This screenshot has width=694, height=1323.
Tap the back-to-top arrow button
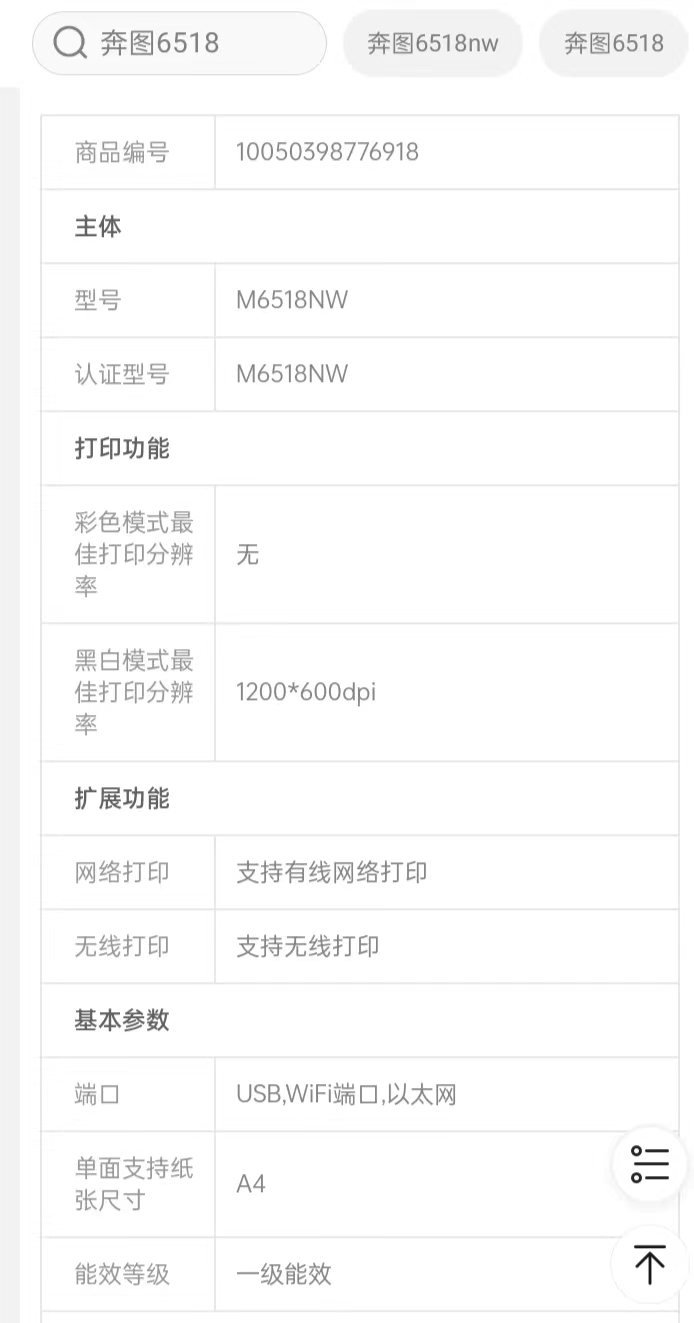[650, 1264]
